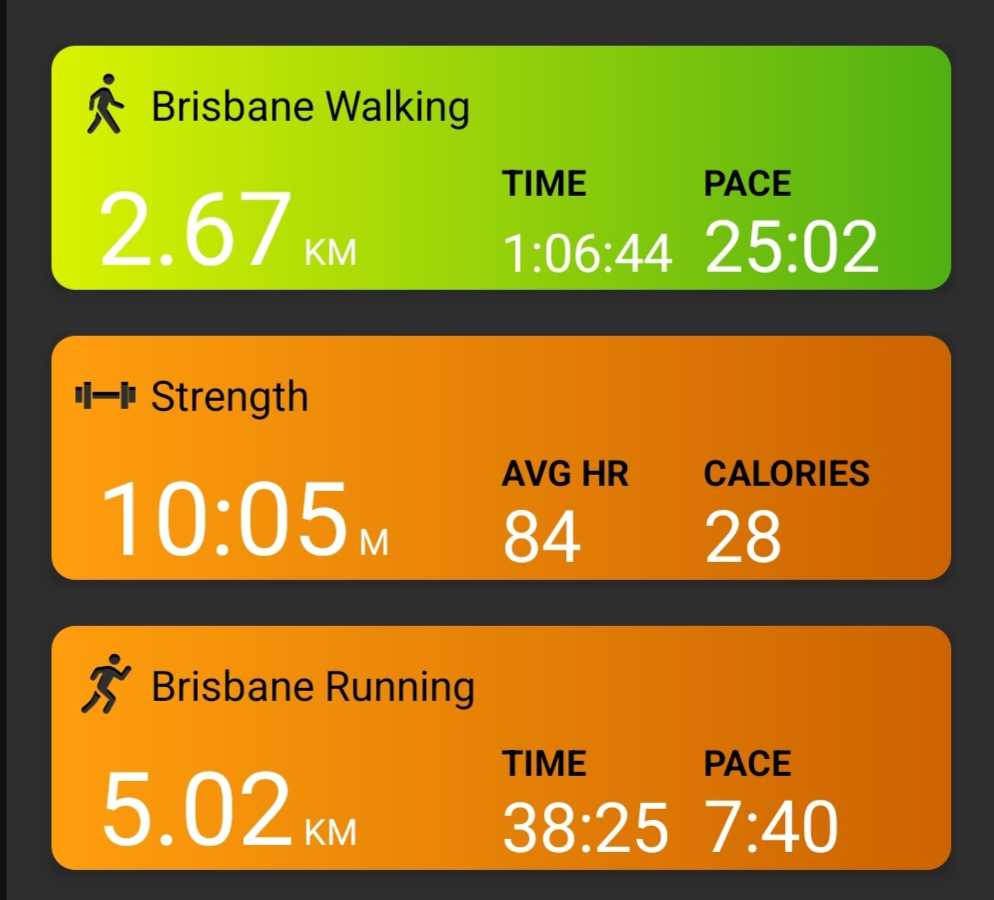Open the Strength activity card

click(x=500, y=458)
